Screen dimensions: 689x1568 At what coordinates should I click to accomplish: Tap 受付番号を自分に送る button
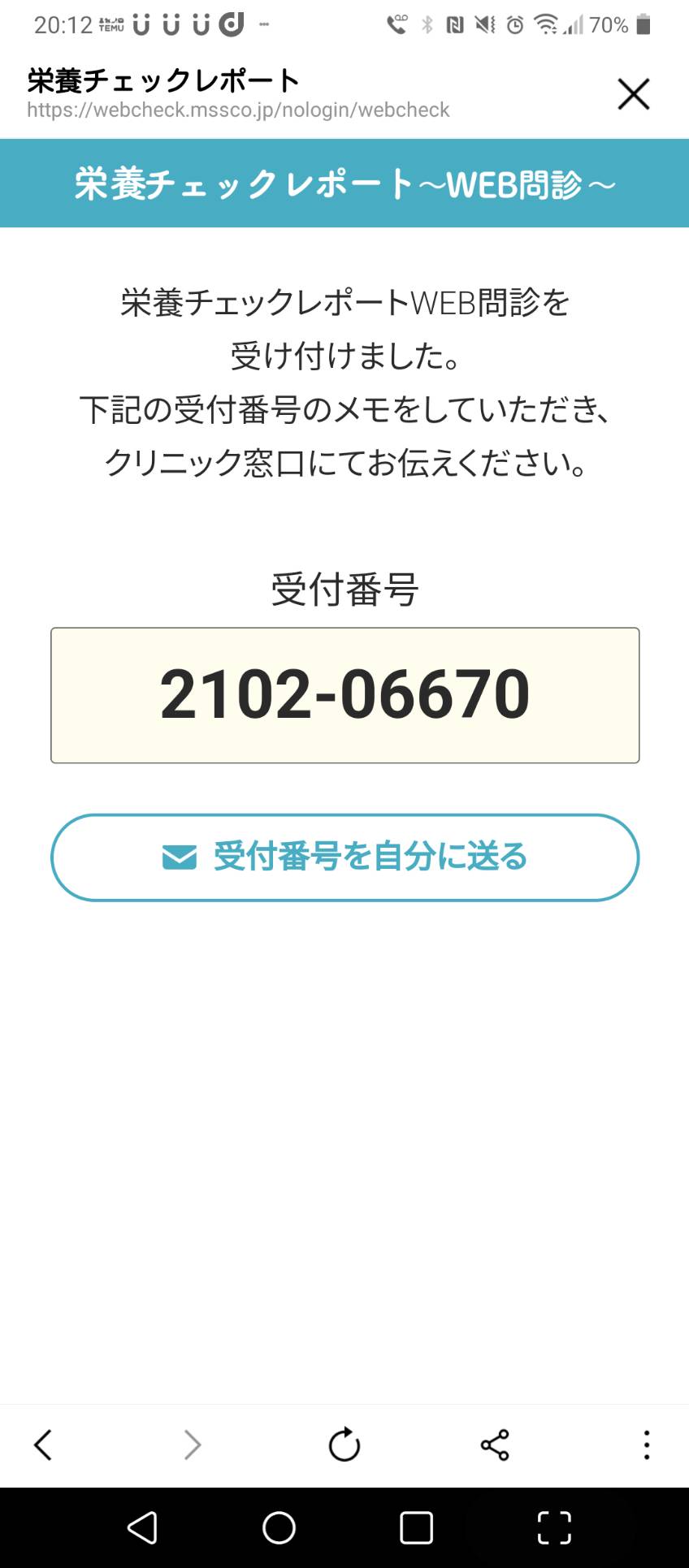click(x=344, y=857)
